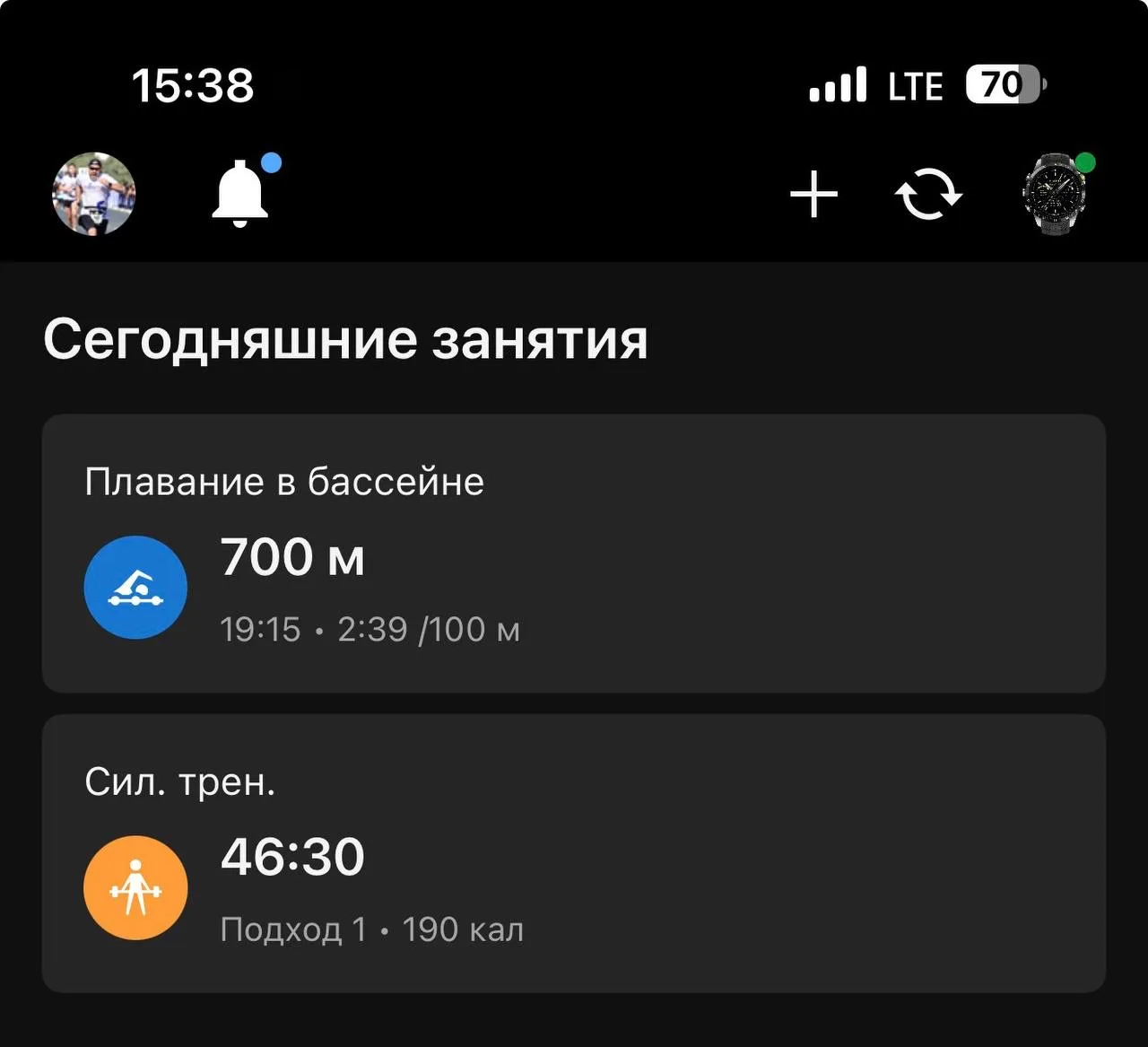Open the Плавание в бассейне 700 м activity

tap(574, 554)
